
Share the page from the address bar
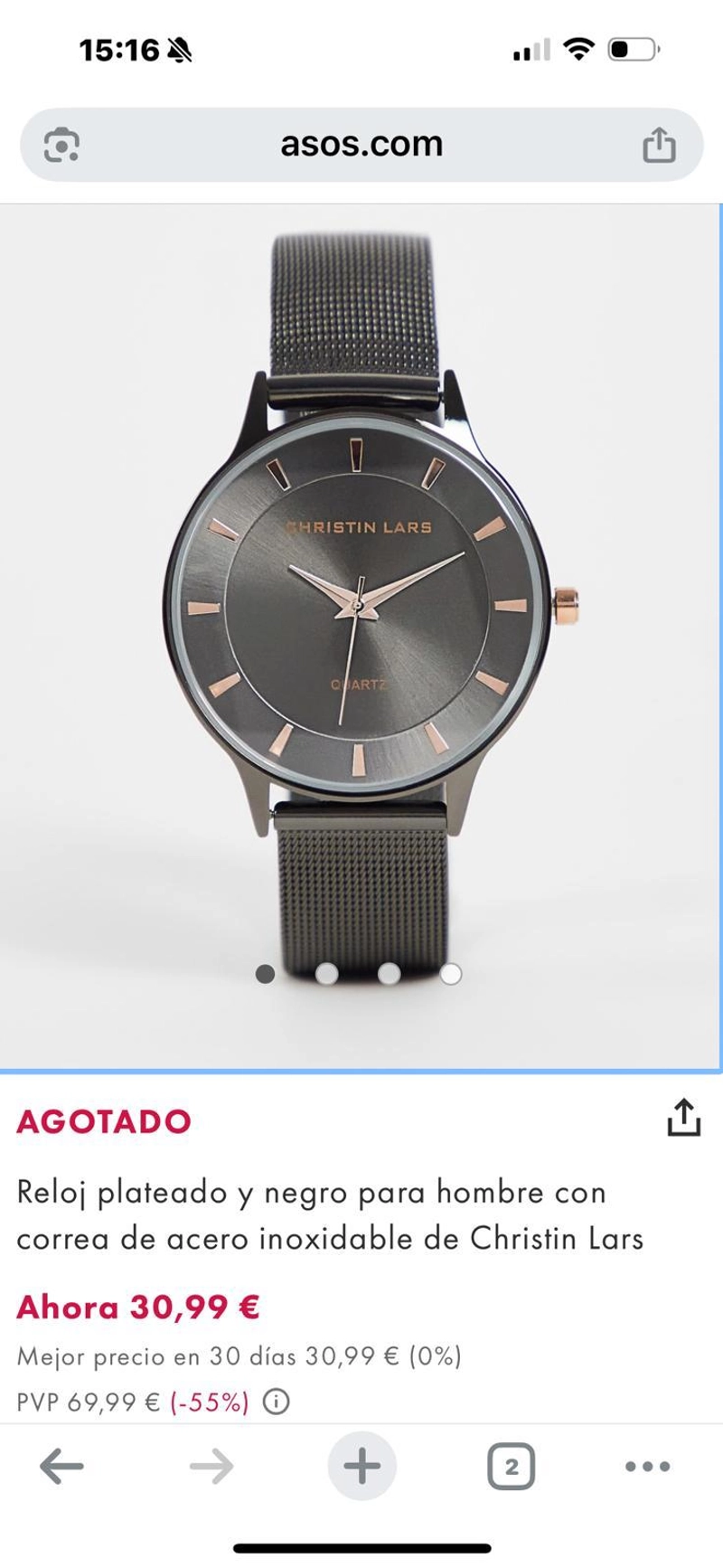pyautogui.click(x=659, y=145)
